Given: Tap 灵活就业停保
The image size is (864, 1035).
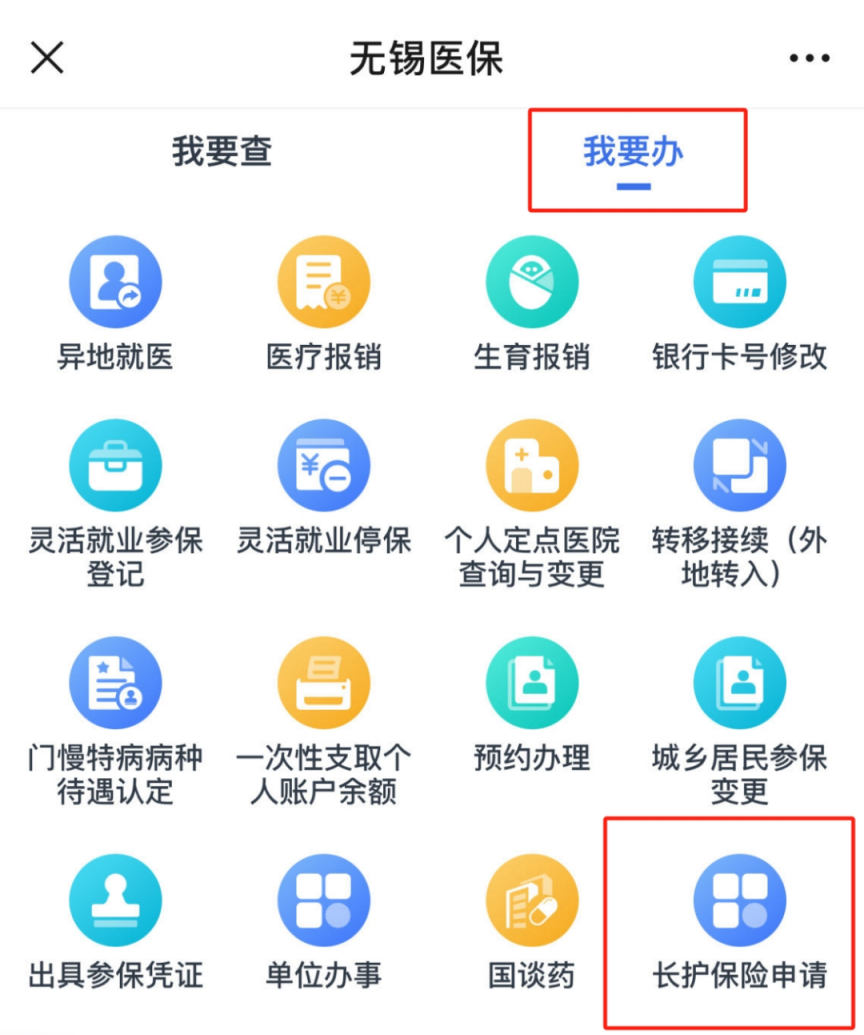Looking at the screenshot, I should tap(323, 467).
